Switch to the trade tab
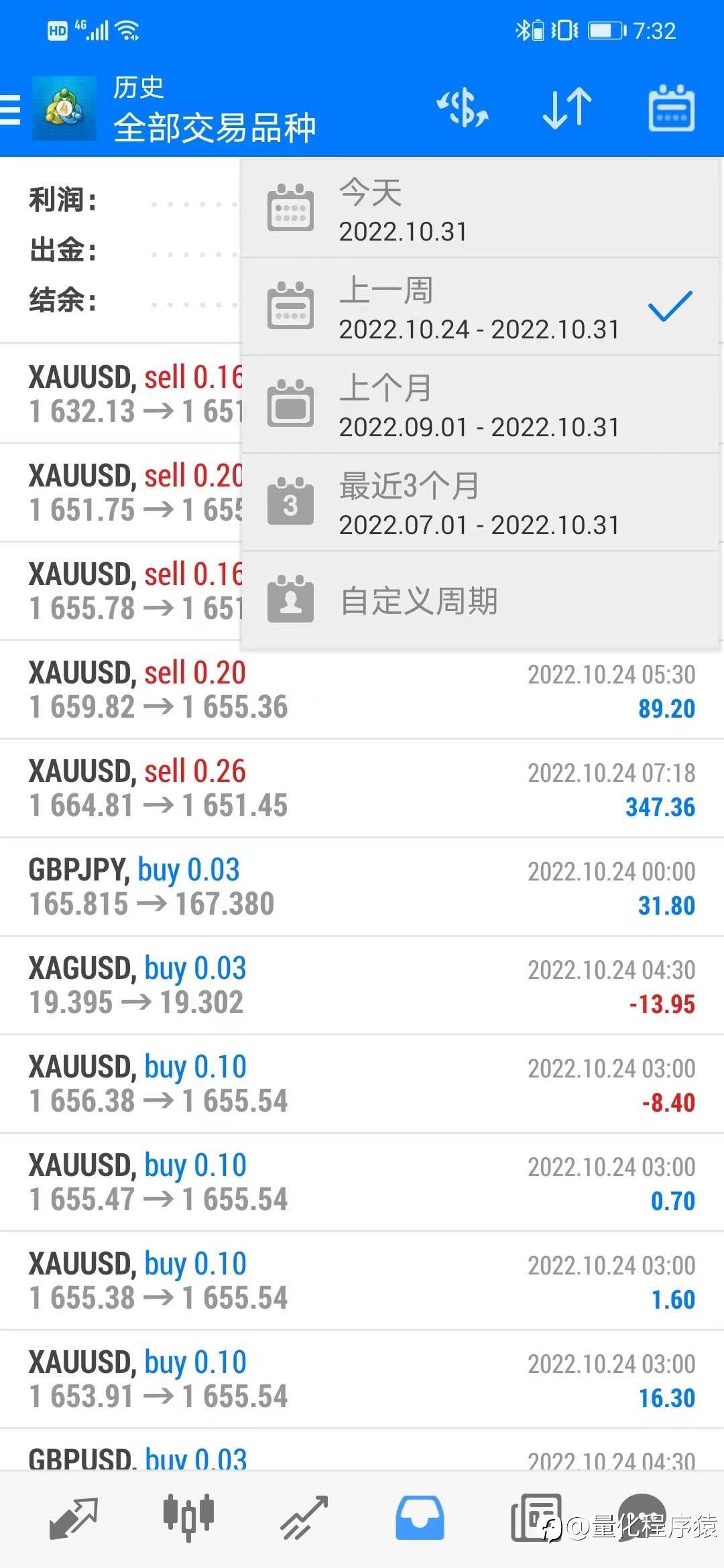The image size is (724, 1568). pyautogui.click(x=304, y=1518)
